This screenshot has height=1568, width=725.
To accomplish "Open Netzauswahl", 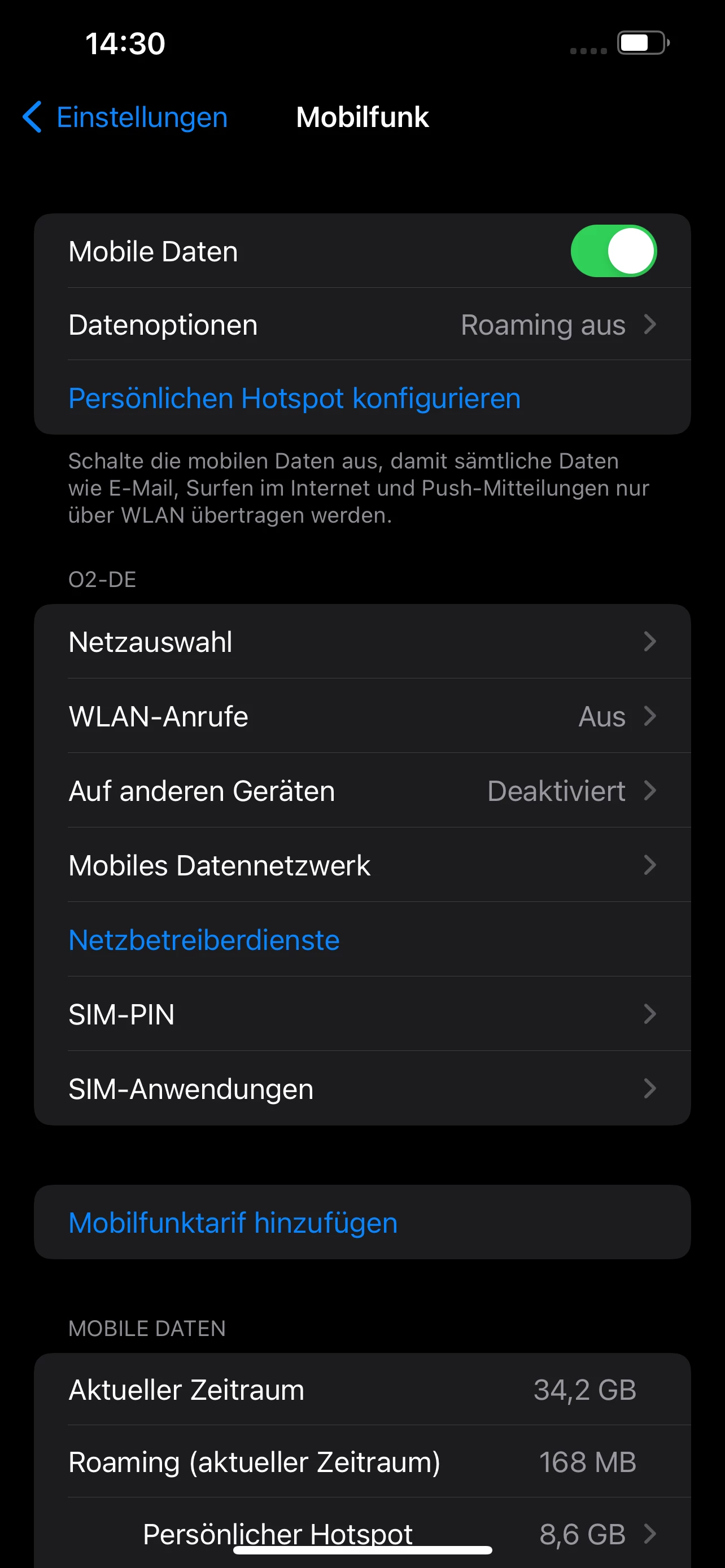I will click(x=362, y=642).
